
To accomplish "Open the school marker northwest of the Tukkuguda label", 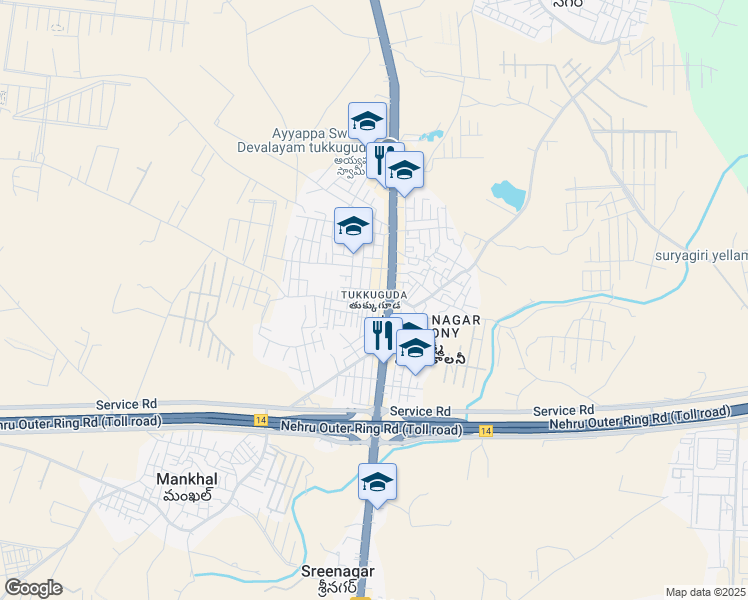I will pyautogui.click(x=353, y=227).
